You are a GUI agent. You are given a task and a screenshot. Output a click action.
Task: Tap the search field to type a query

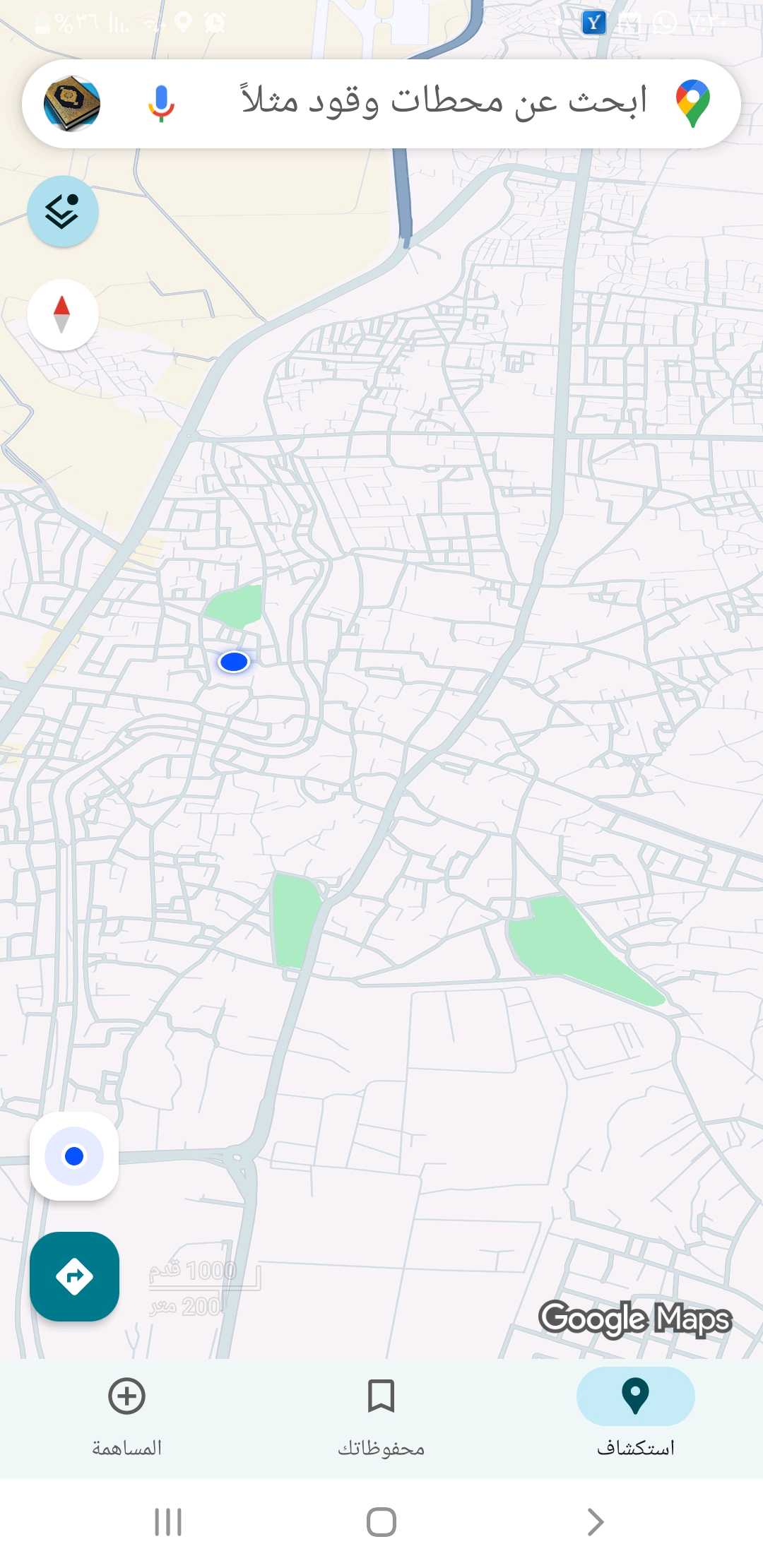[424, 103]
